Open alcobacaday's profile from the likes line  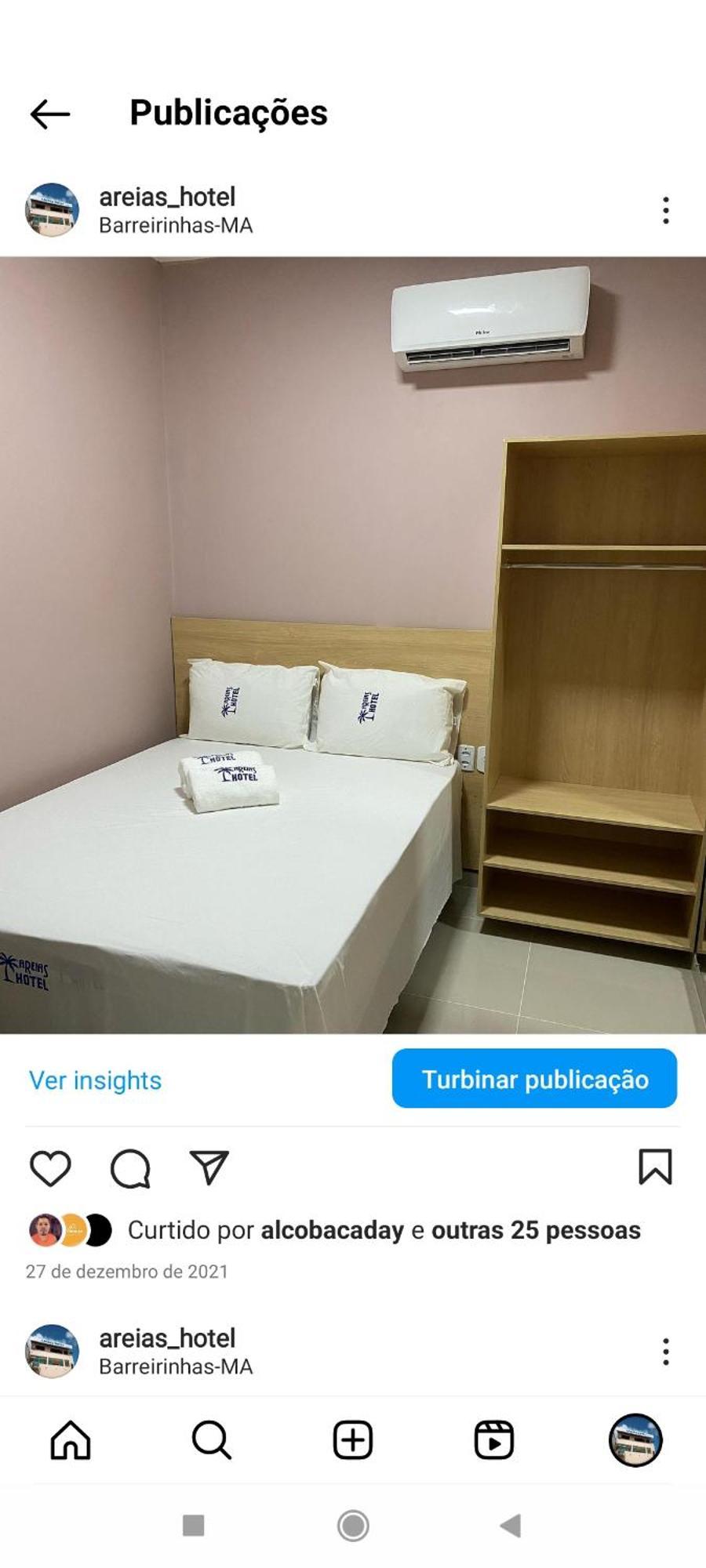(332, 1230)
